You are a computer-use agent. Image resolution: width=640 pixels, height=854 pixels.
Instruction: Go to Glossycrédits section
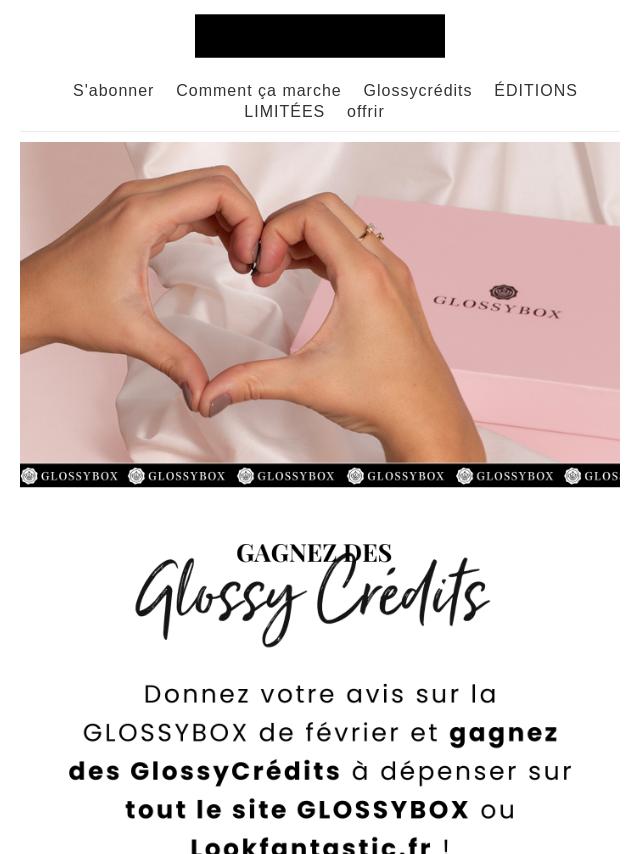point(417,90)
